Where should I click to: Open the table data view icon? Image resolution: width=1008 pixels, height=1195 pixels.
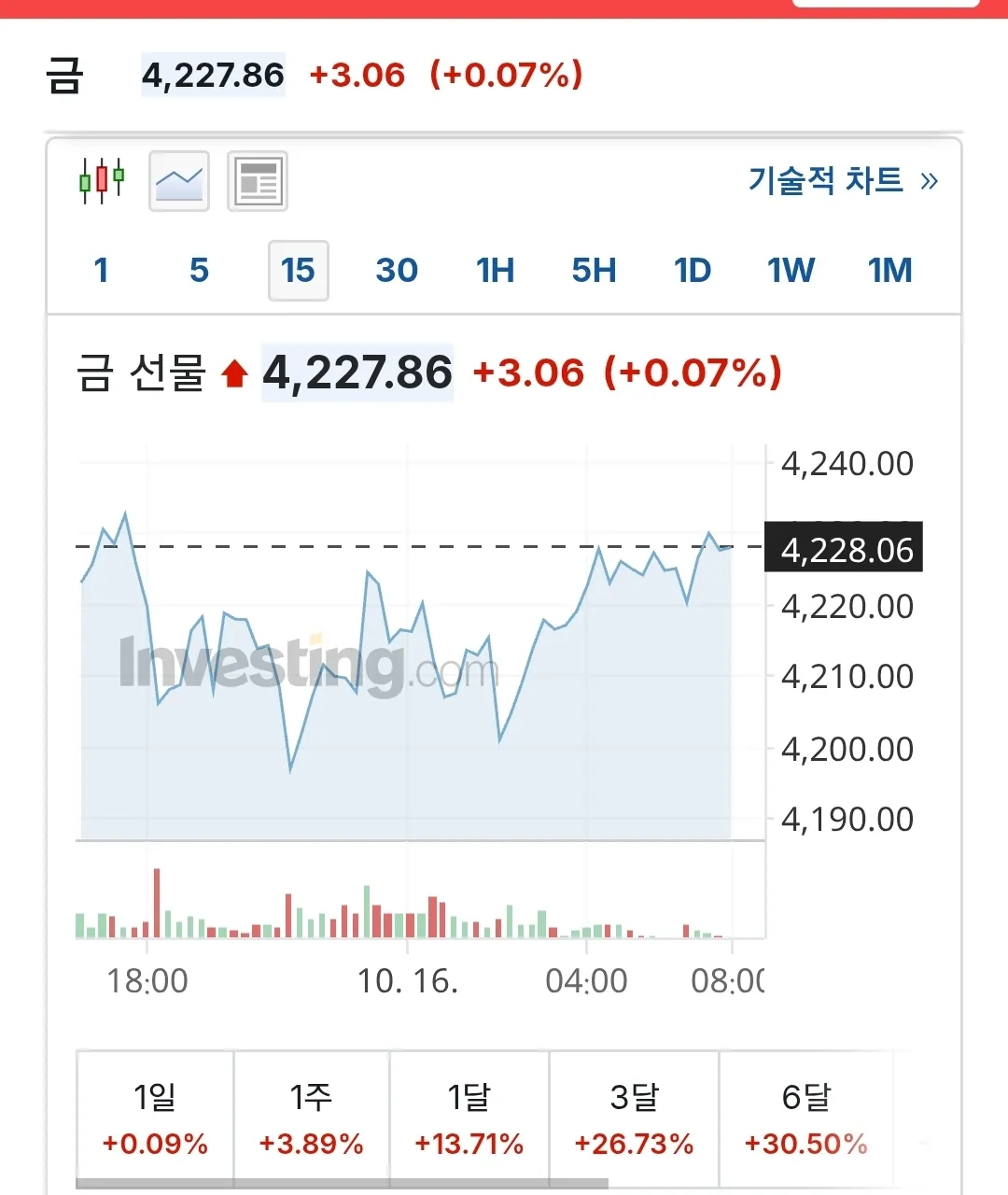point(258,180)
